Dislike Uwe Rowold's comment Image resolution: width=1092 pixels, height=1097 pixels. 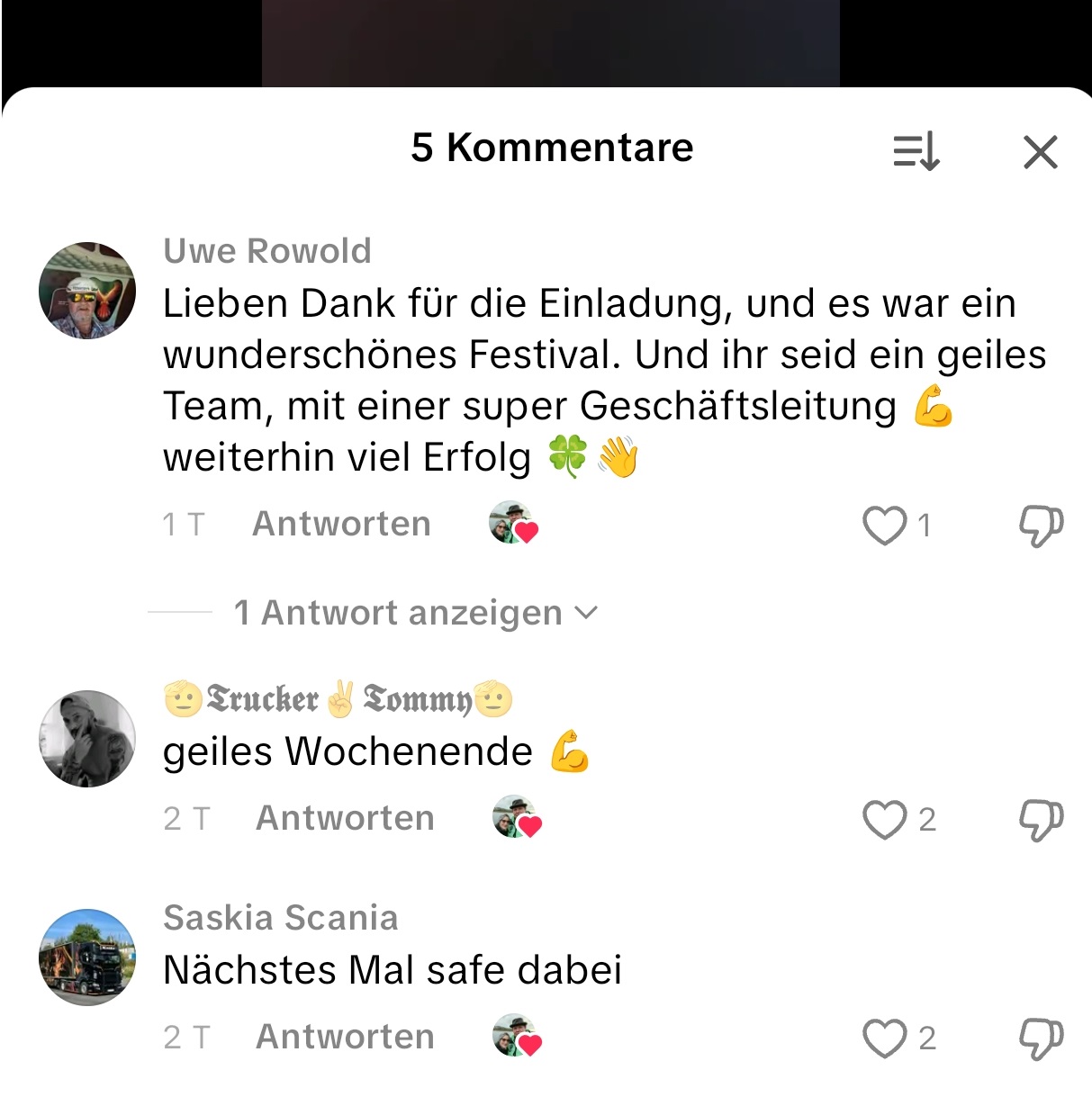1041,525
